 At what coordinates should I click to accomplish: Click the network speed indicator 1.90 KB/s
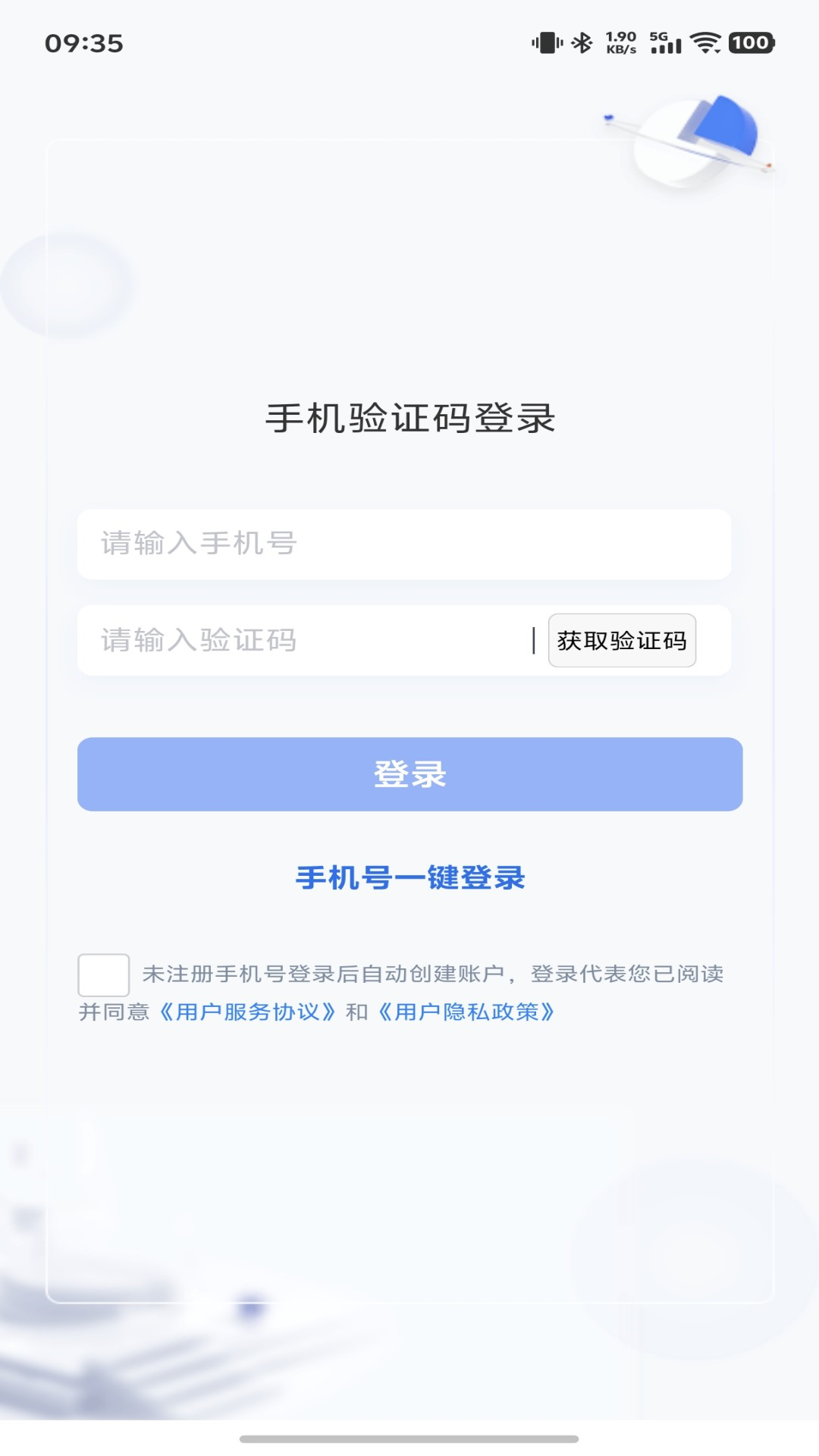(x=620, y=42)
